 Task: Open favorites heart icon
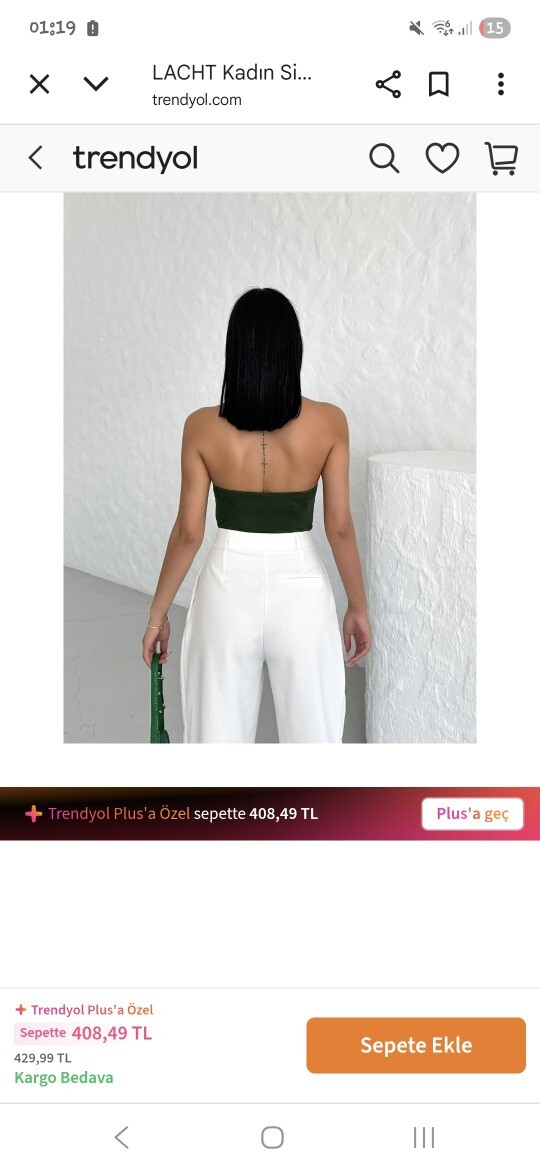pyautogui.click(x=442, y=158)
